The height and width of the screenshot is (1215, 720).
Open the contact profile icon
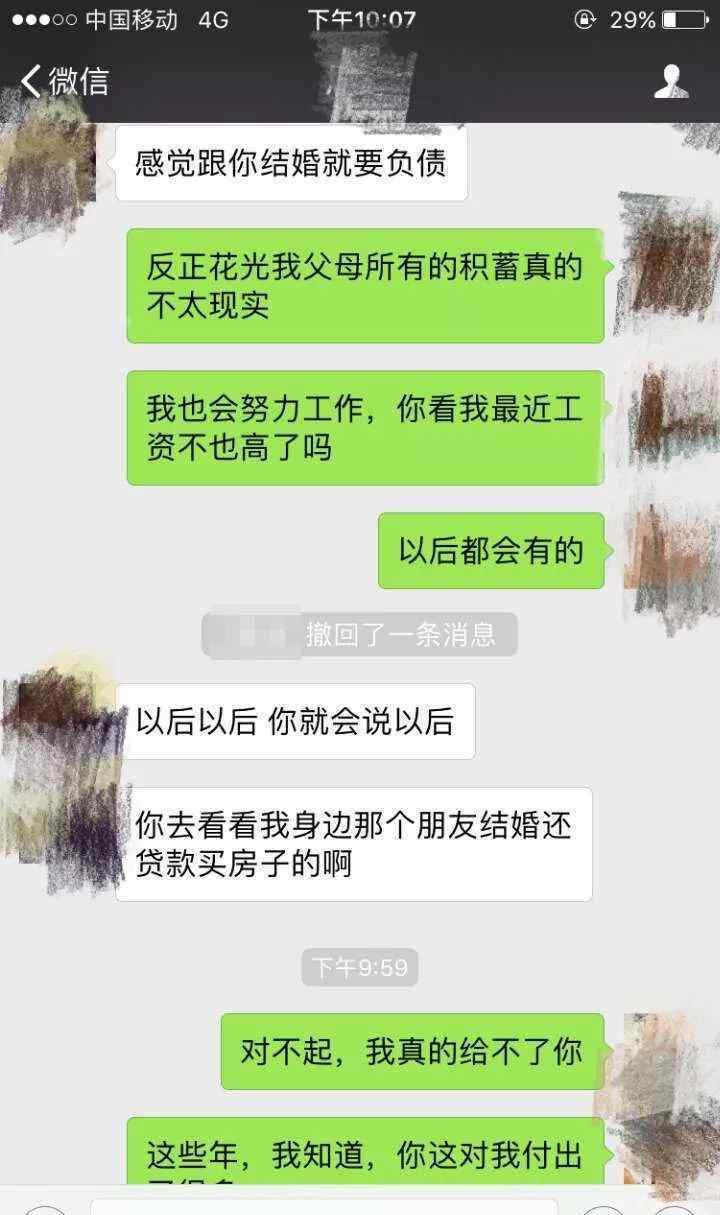[x=671, y=81]
